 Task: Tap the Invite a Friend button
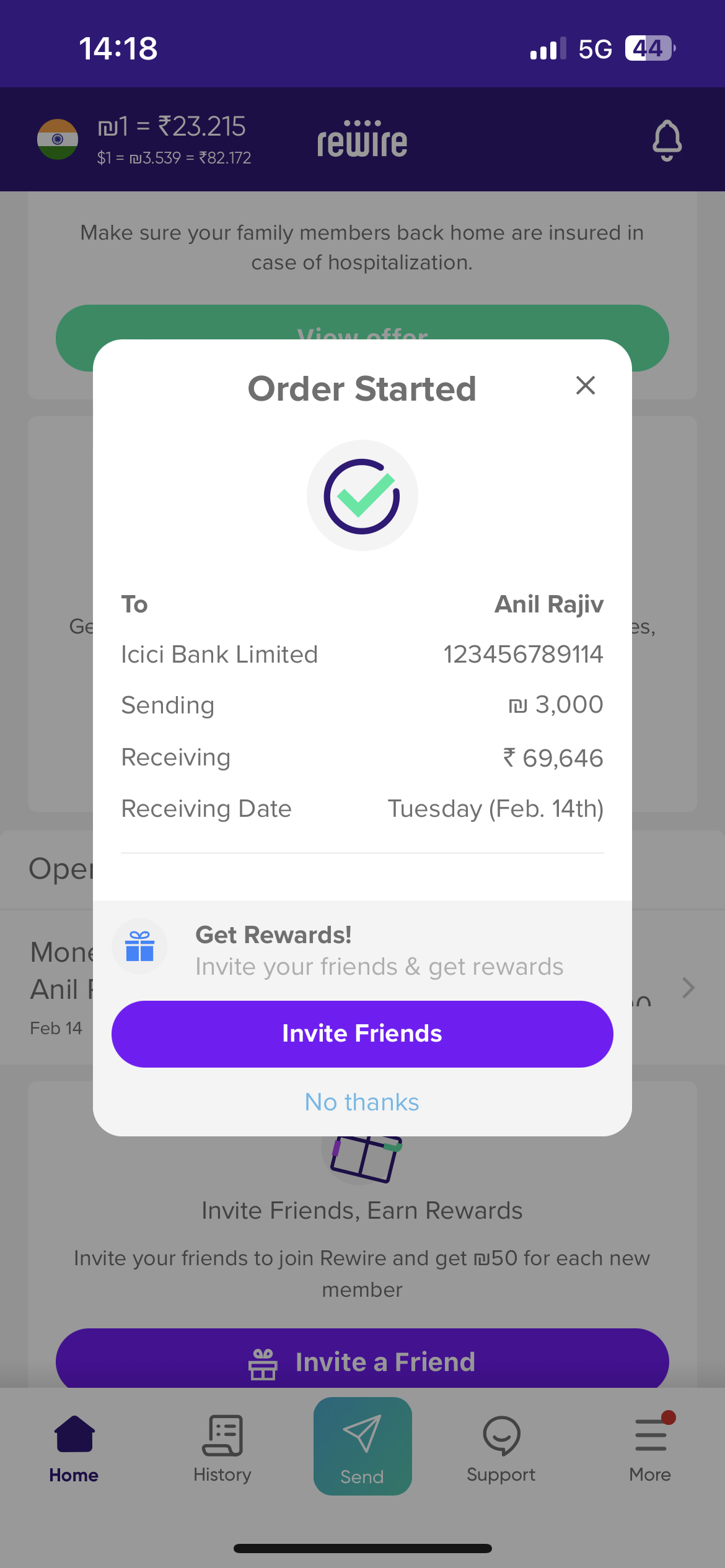coord(362,1361)
